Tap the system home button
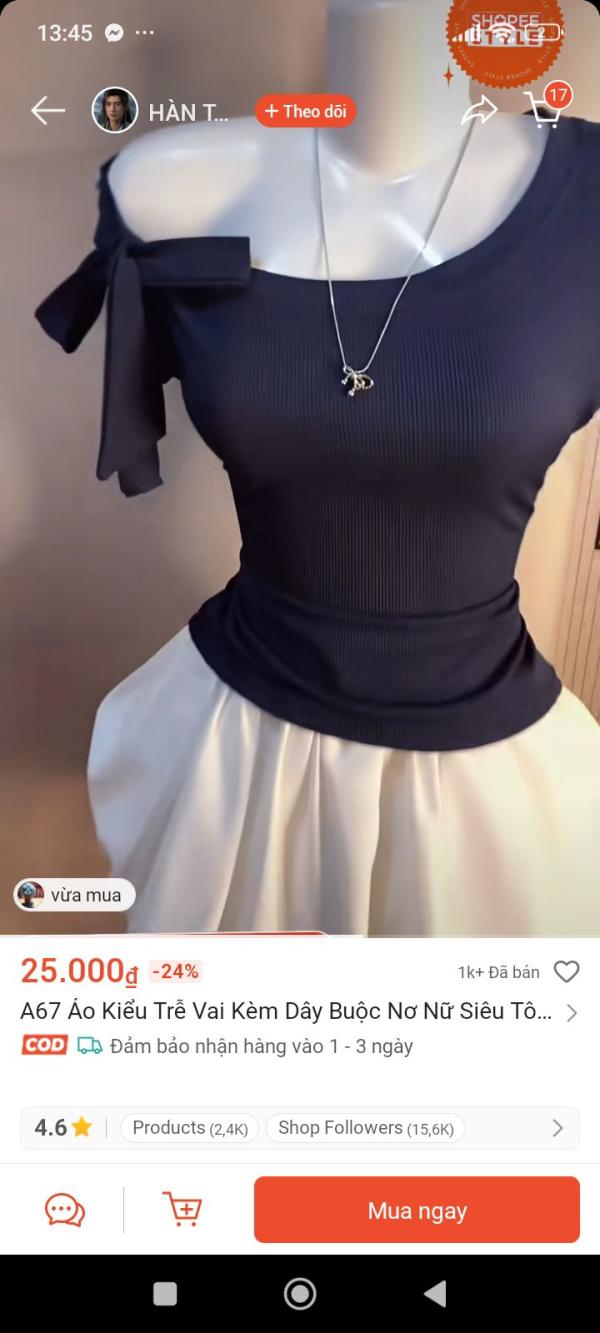The width and height of the screenshot is (600, 1333). (x=300, y=1293)
